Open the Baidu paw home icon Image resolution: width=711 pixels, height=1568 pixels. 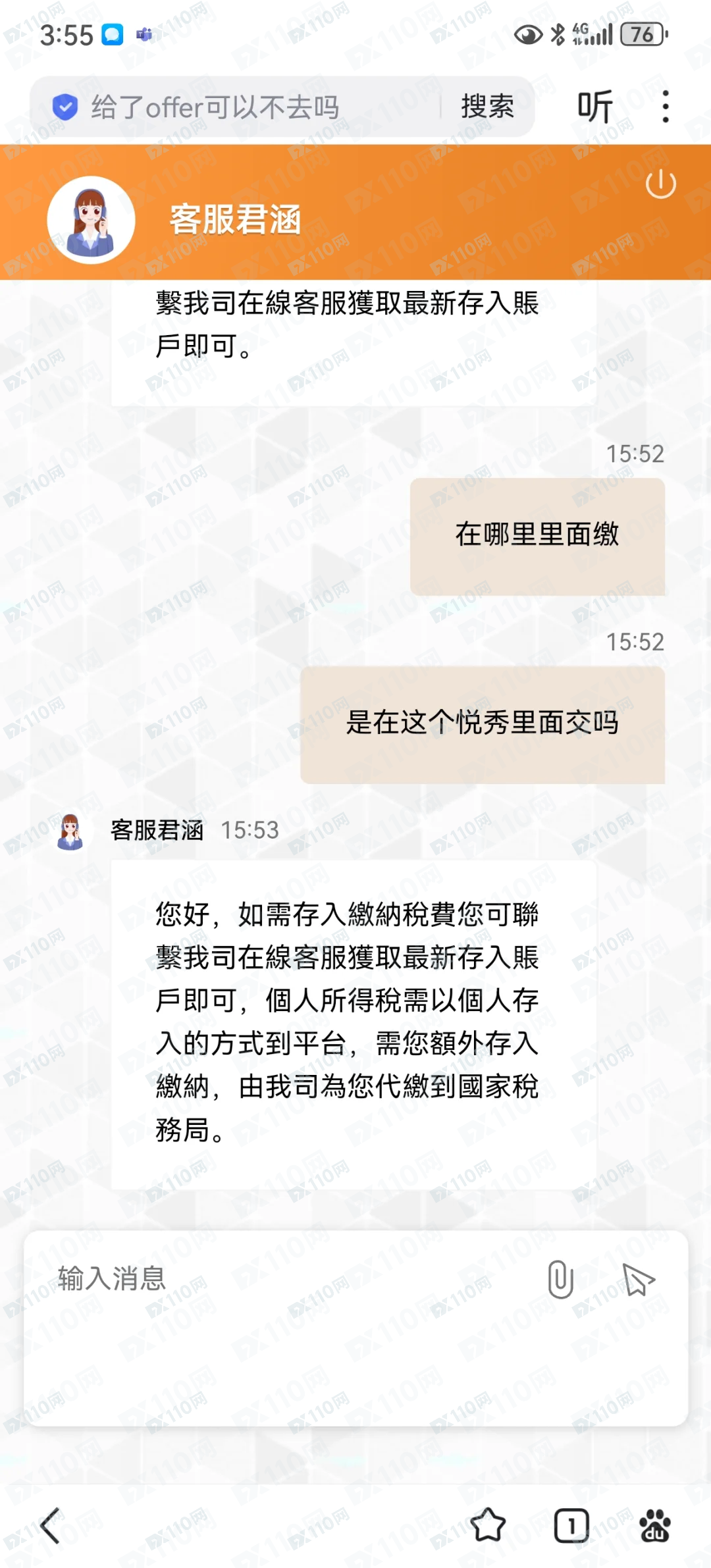654,1525
